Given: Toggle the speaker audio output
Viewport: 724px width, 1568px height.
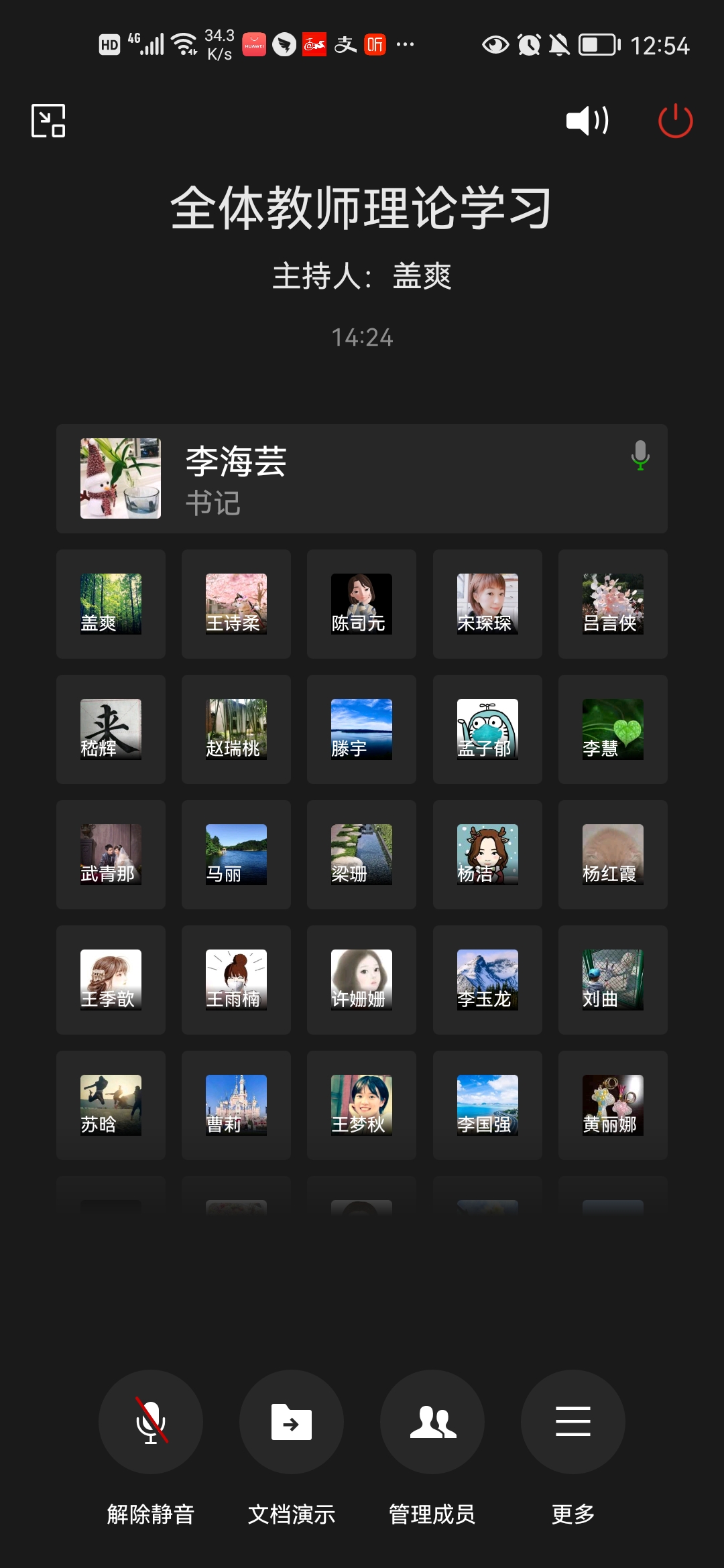Looking at the screenshot, I should [587, 121].
